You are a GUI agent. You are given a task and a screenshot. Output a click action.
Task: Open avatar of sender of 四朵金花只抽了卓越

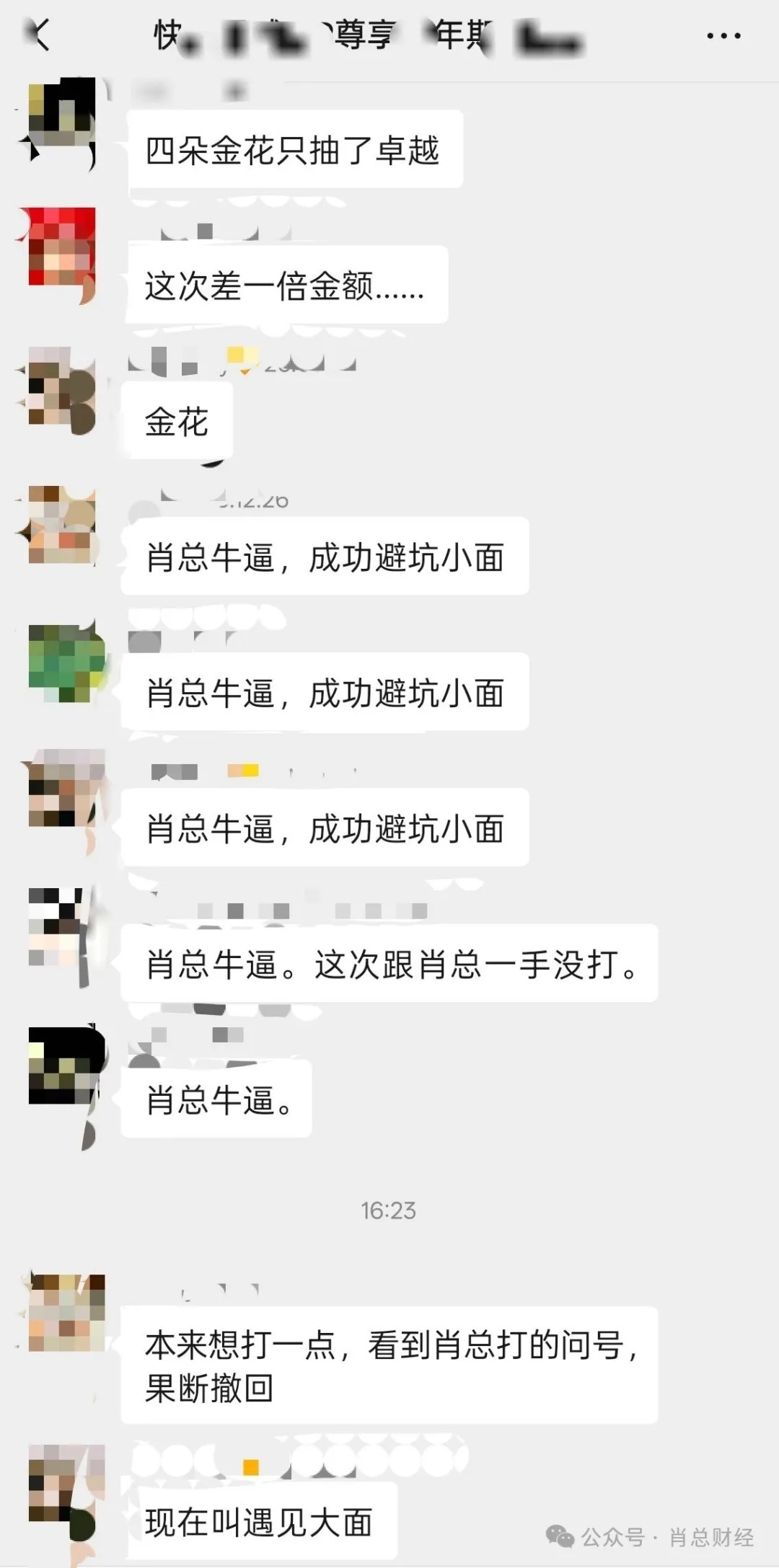tap(62, 116)
